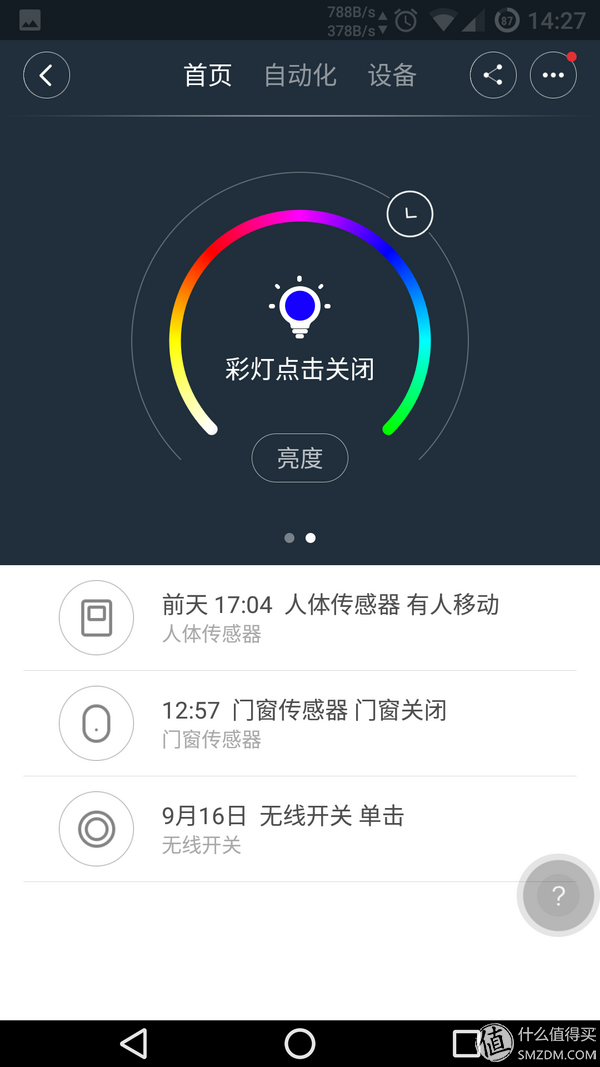The height and width of the screenshot is (1067, 600).
Task: Jump to the first page dot
Action: pos(289,538)
